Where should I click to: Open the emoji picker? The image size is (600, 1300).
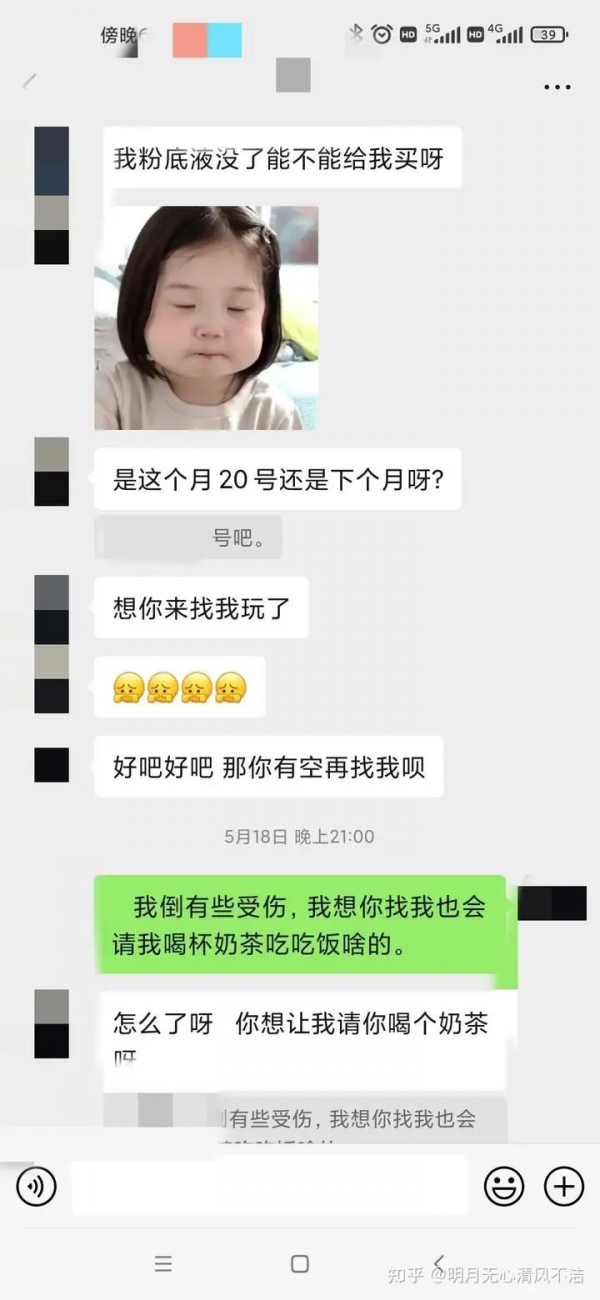point(504,1187)
